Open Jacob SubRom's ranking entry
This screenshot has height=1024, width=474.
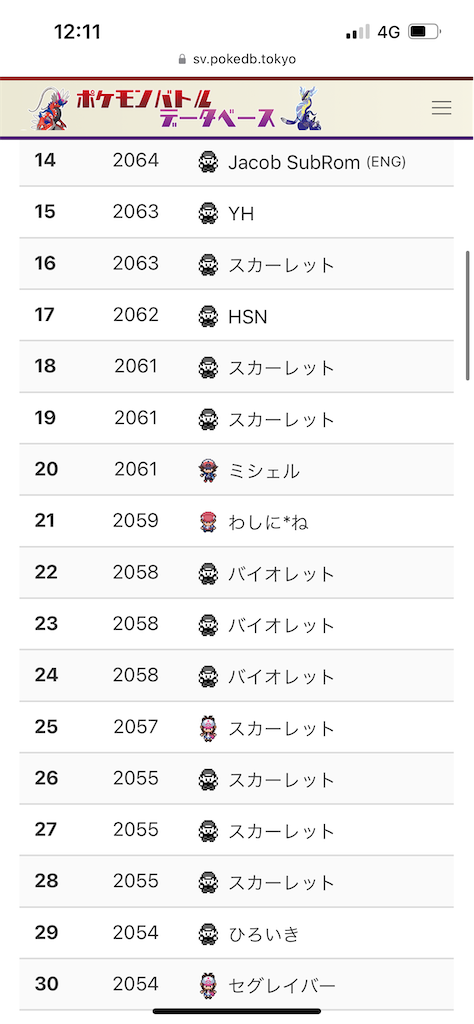[x=236, y=161]
